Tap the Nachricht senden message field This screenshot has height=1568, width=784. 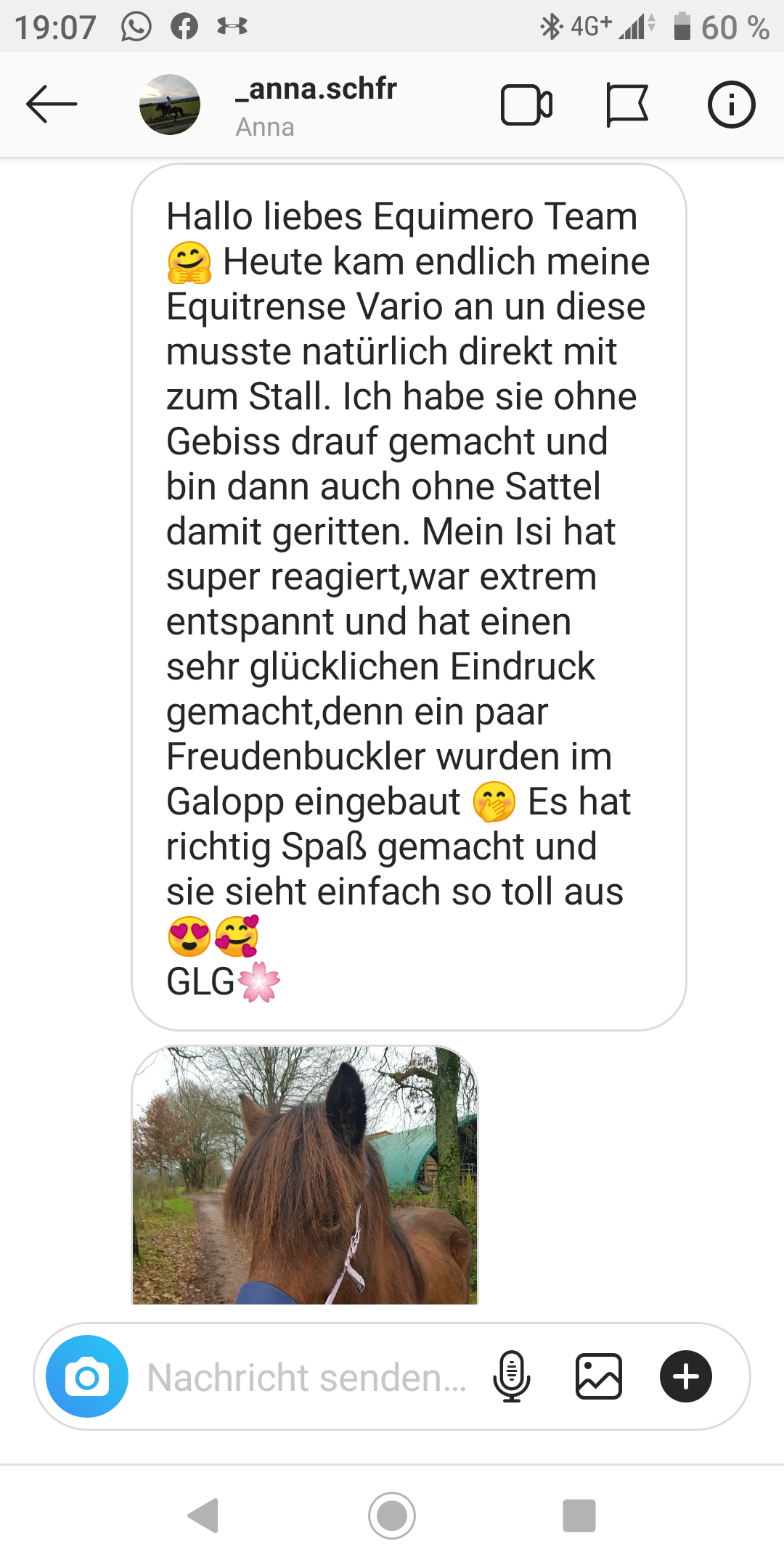point(307,1377)
